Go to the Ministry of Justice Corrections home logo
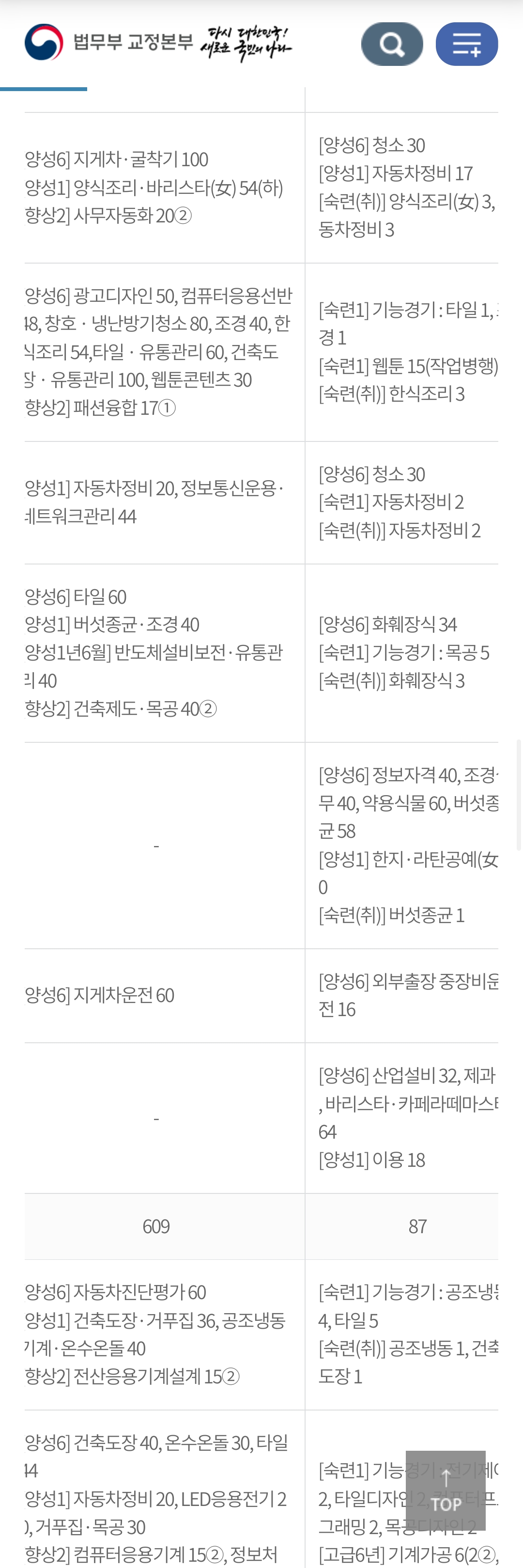 coord(109,43)
